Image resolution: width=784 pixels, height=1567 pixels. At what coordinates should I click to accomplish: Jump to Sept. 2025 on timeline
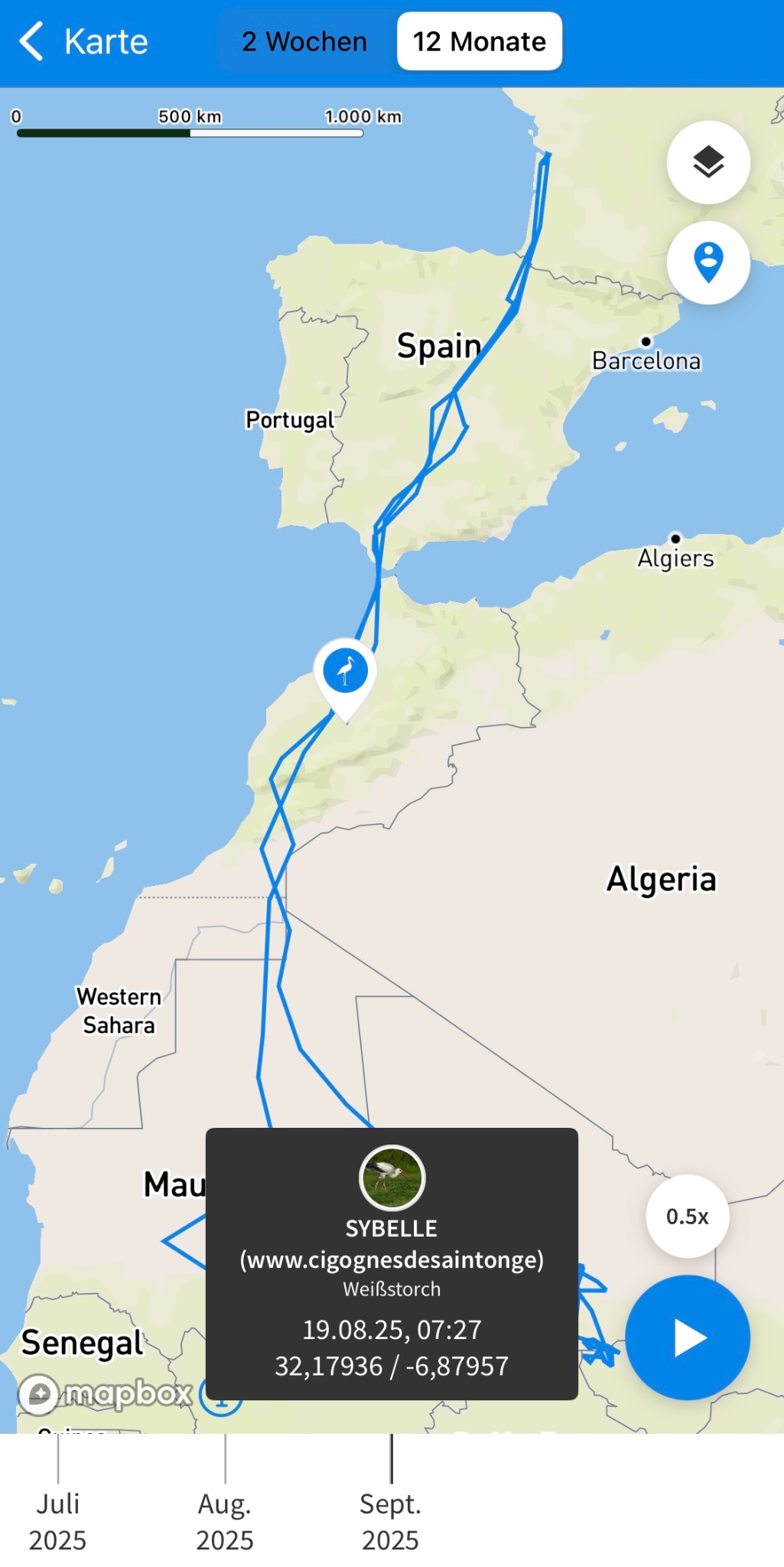(x=391, y=1520)
